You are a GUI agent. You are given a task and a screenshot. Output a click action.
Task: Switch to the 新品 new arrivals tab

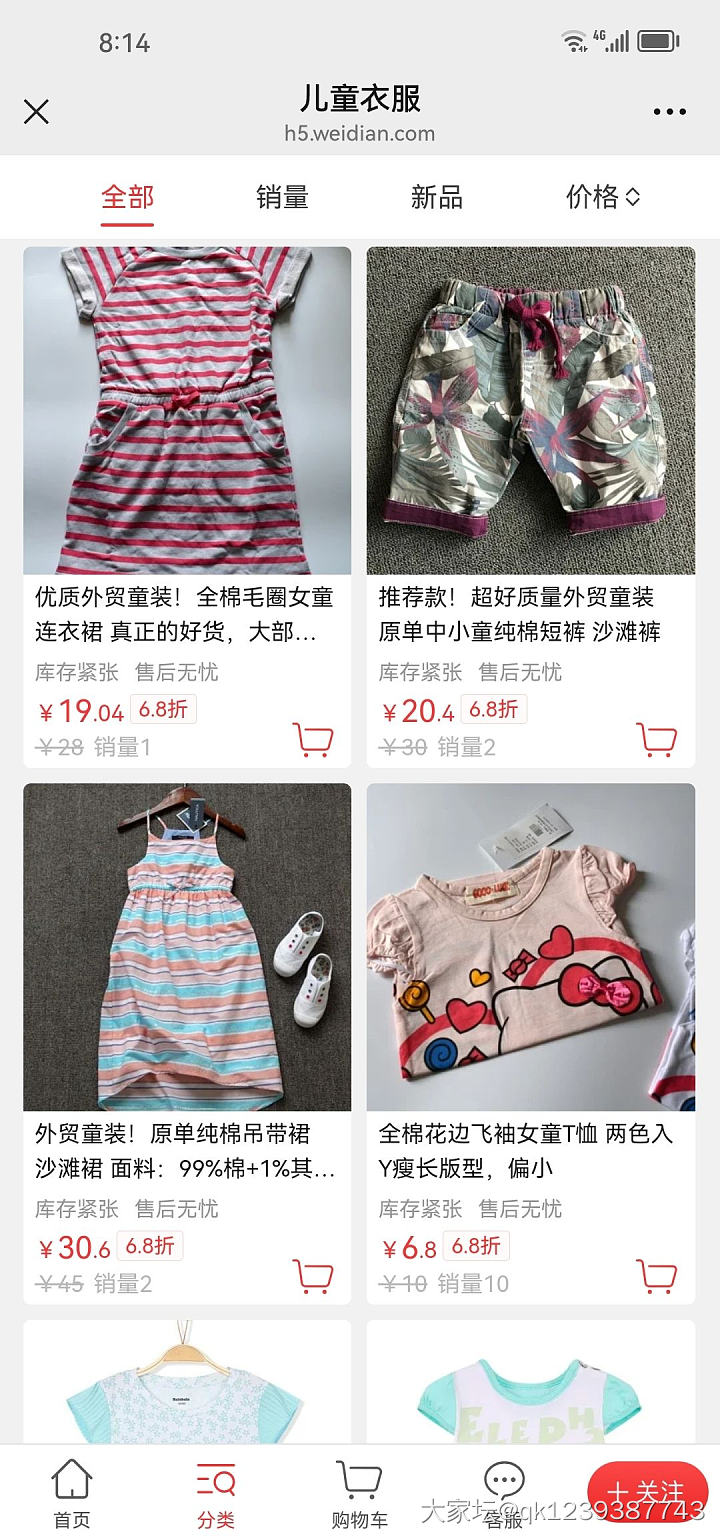coord(438,197)
